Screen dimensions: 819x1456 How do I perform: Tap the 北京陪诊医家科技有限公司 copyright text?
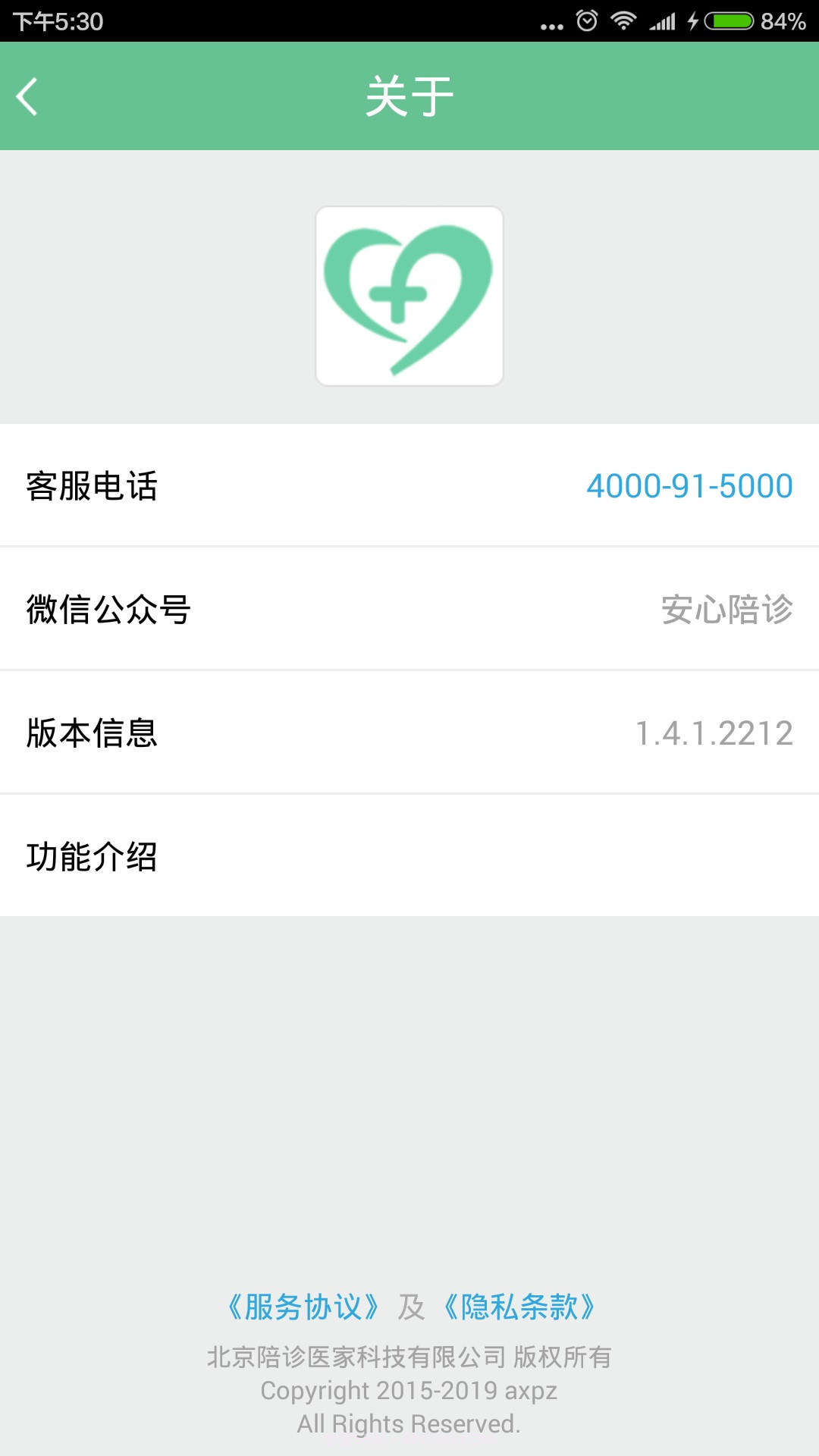[409, 1357]
